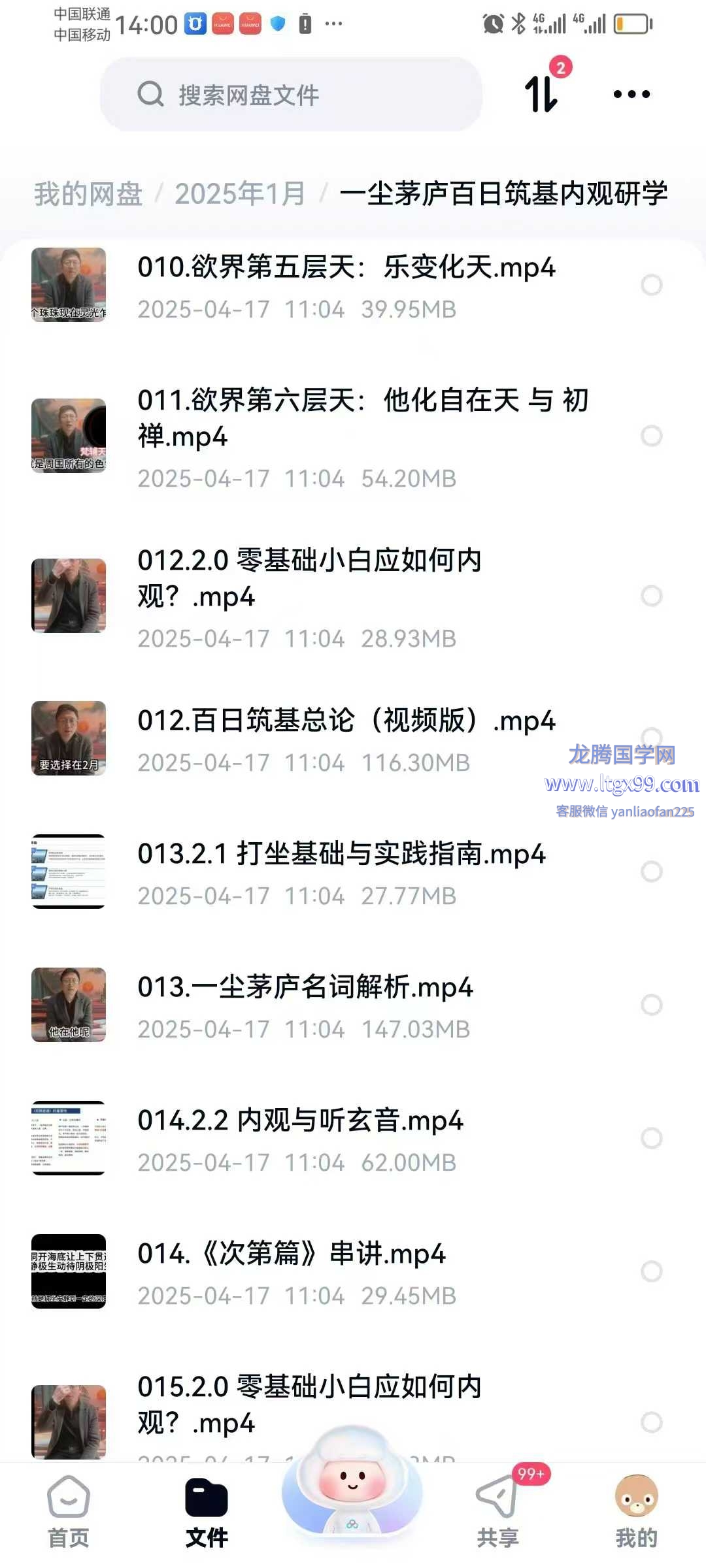Open the transfer list icon with badge
The width and height of the screenshot is (706, 1568).
point(543,93)
